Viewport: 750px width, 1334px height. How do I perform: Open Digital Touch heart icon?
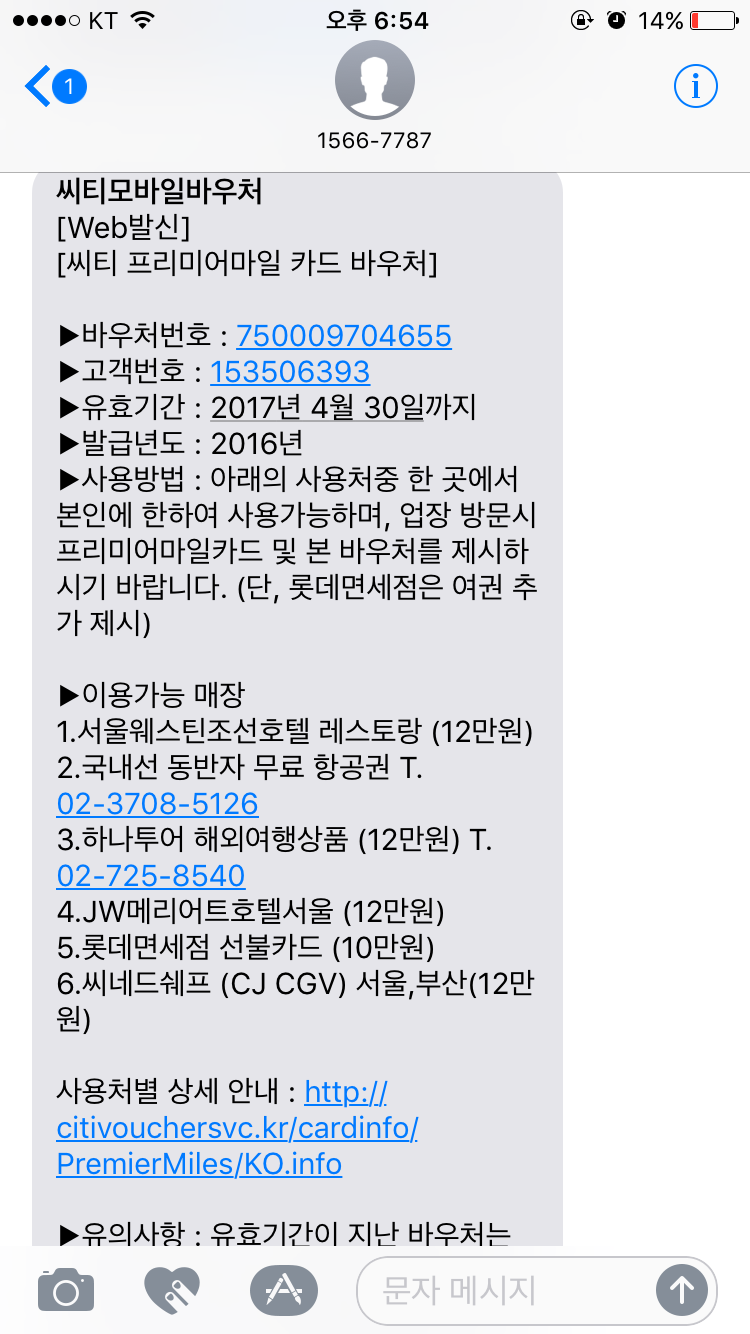172,1290
